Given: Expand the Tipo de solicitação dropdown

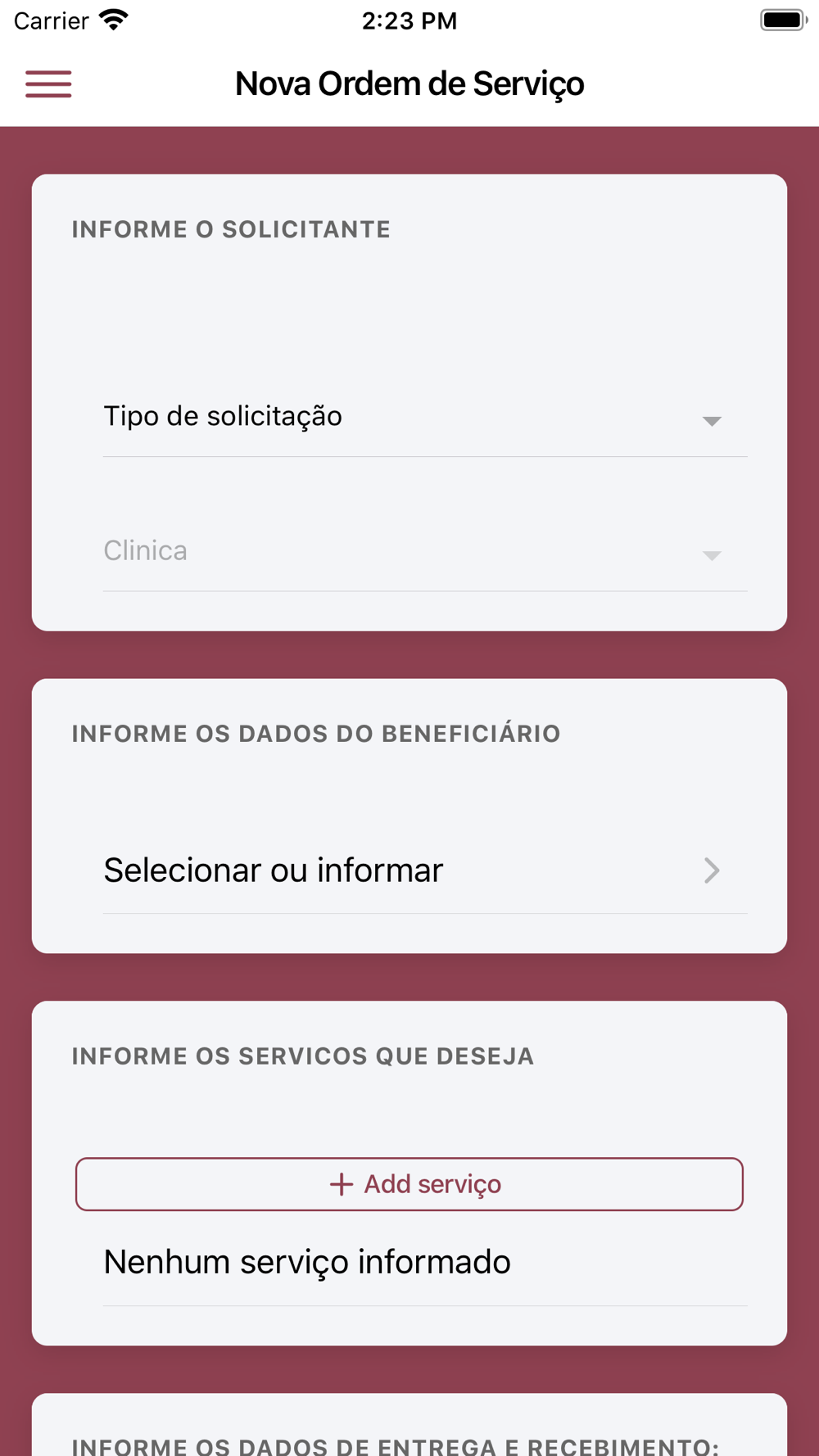Looking at the screenshot, I should click(425, 418).
